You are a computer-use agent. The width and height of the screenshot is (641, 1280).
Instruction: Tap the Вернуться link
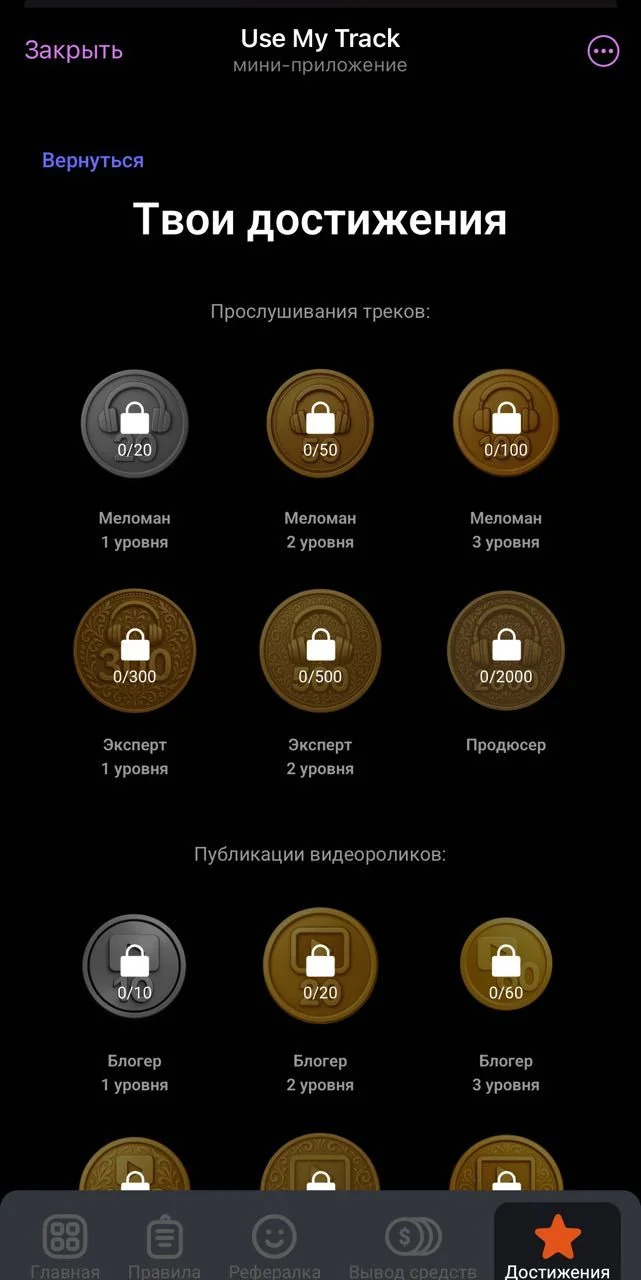coord(93,160)
